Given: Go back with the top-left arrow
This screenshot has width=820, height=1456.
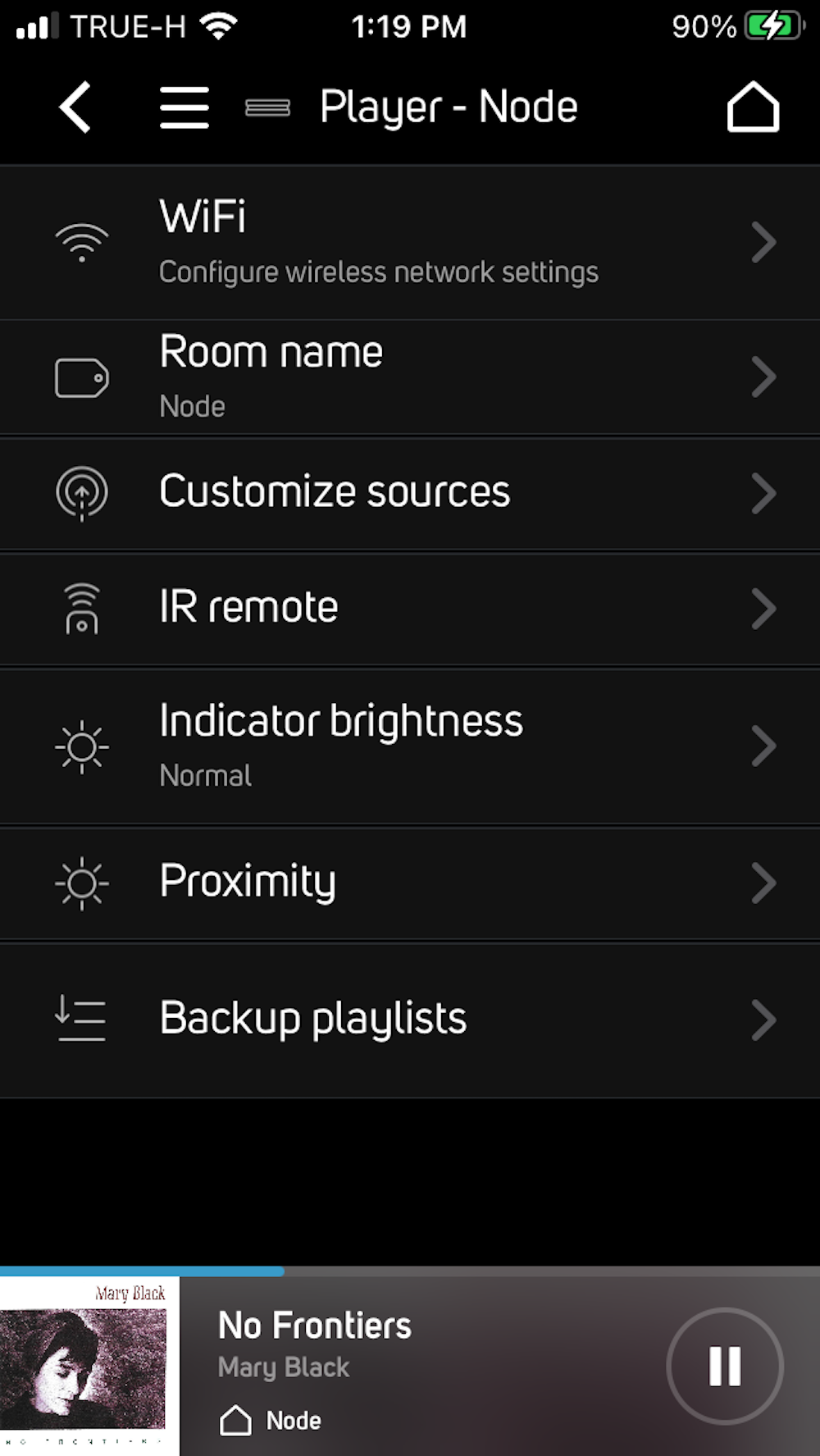Looking at the screenshot, I should (x=75, y=107).
